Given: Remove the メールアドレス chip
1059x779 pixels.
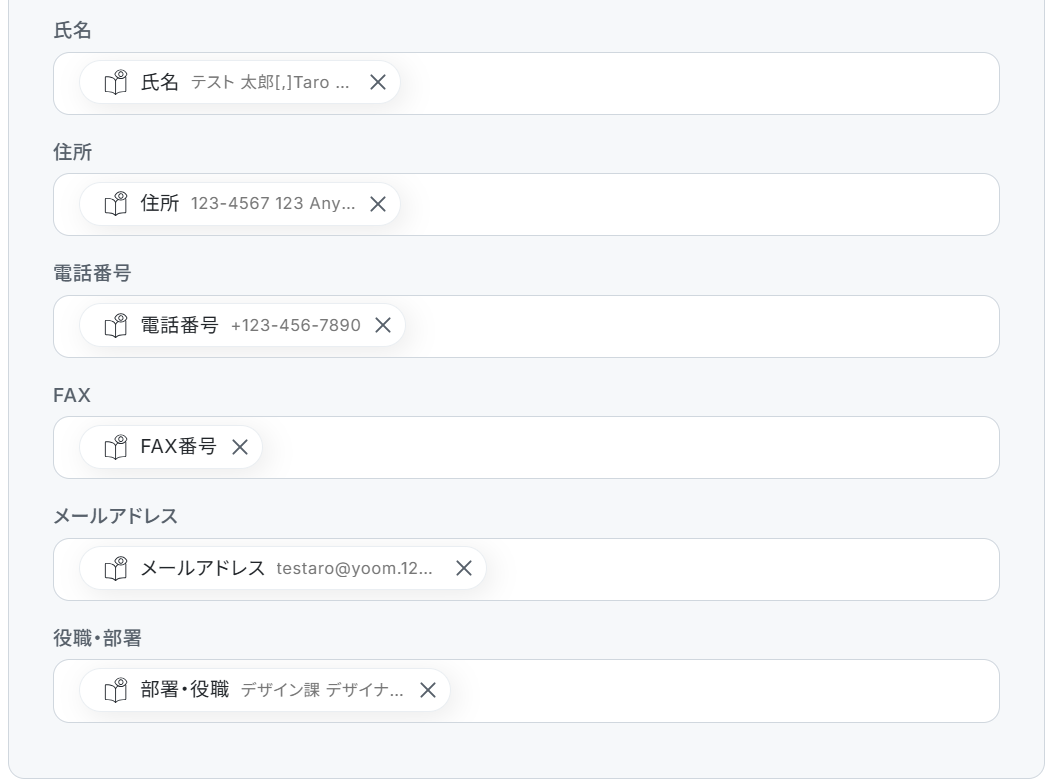Looking at the screenshot, I should tap(464, 568).
